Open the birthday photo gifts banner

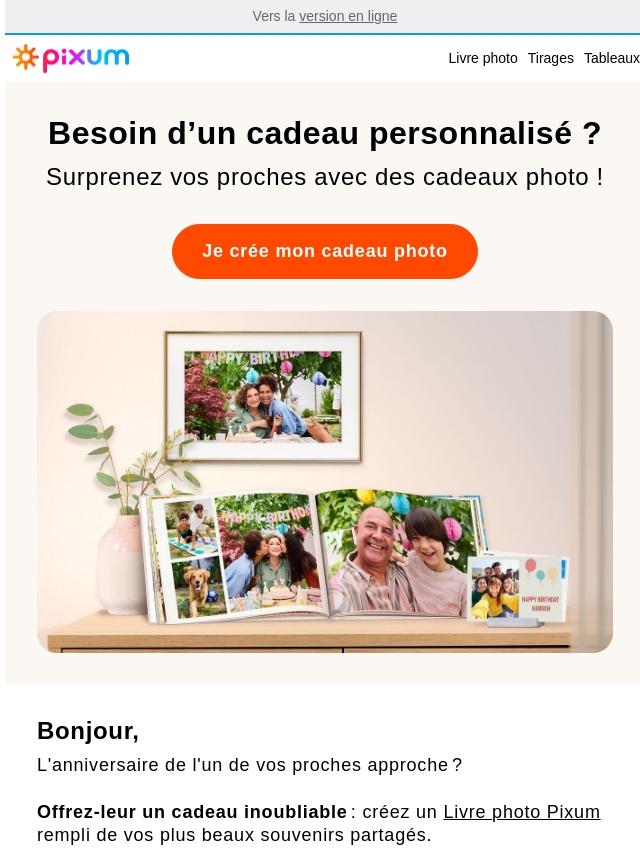pyautogui.click(x=325, y=481)
